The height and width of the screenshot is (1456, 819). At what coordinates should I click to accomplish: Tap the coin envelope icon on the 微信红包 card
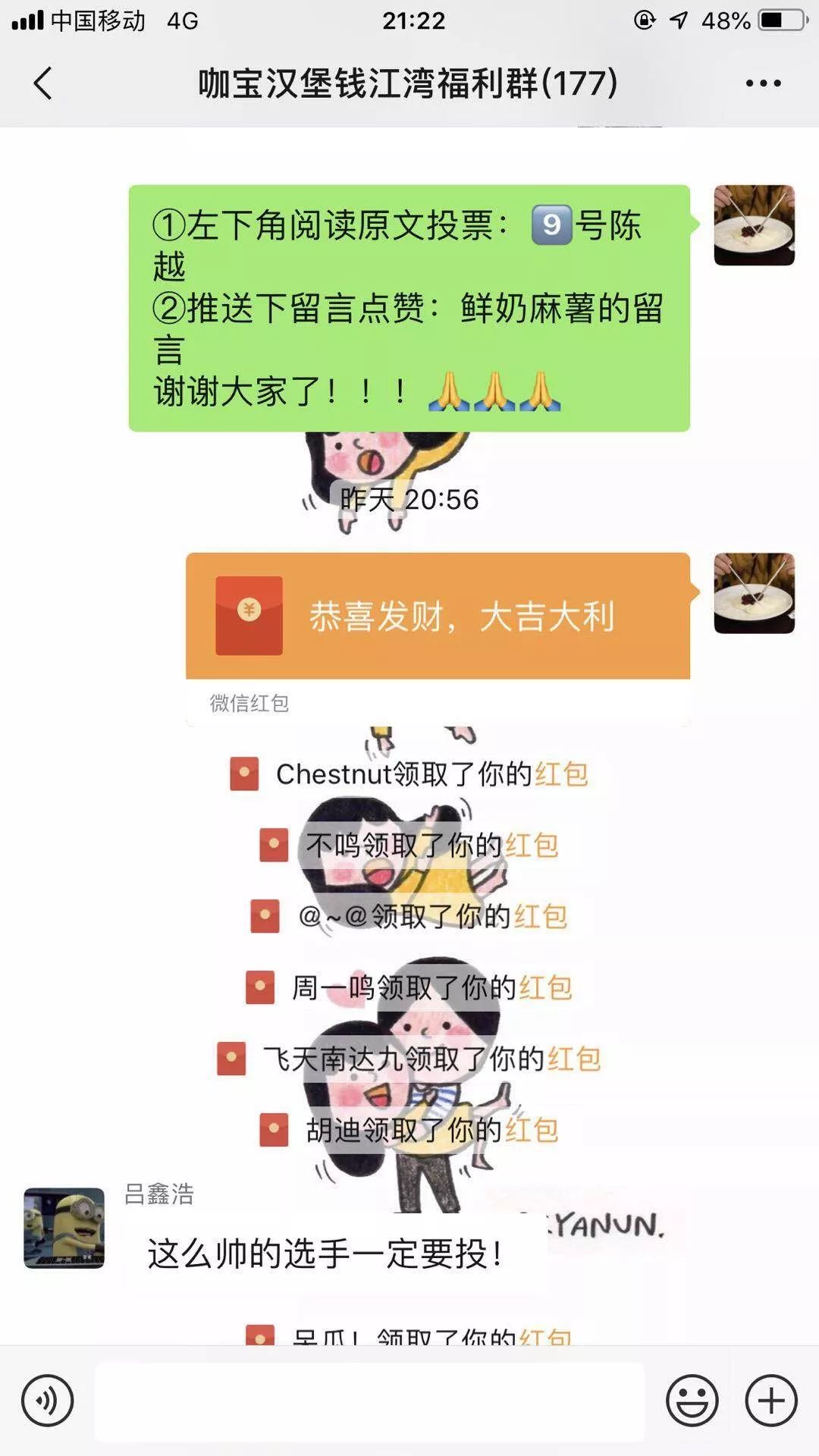(x=248, y=616)
